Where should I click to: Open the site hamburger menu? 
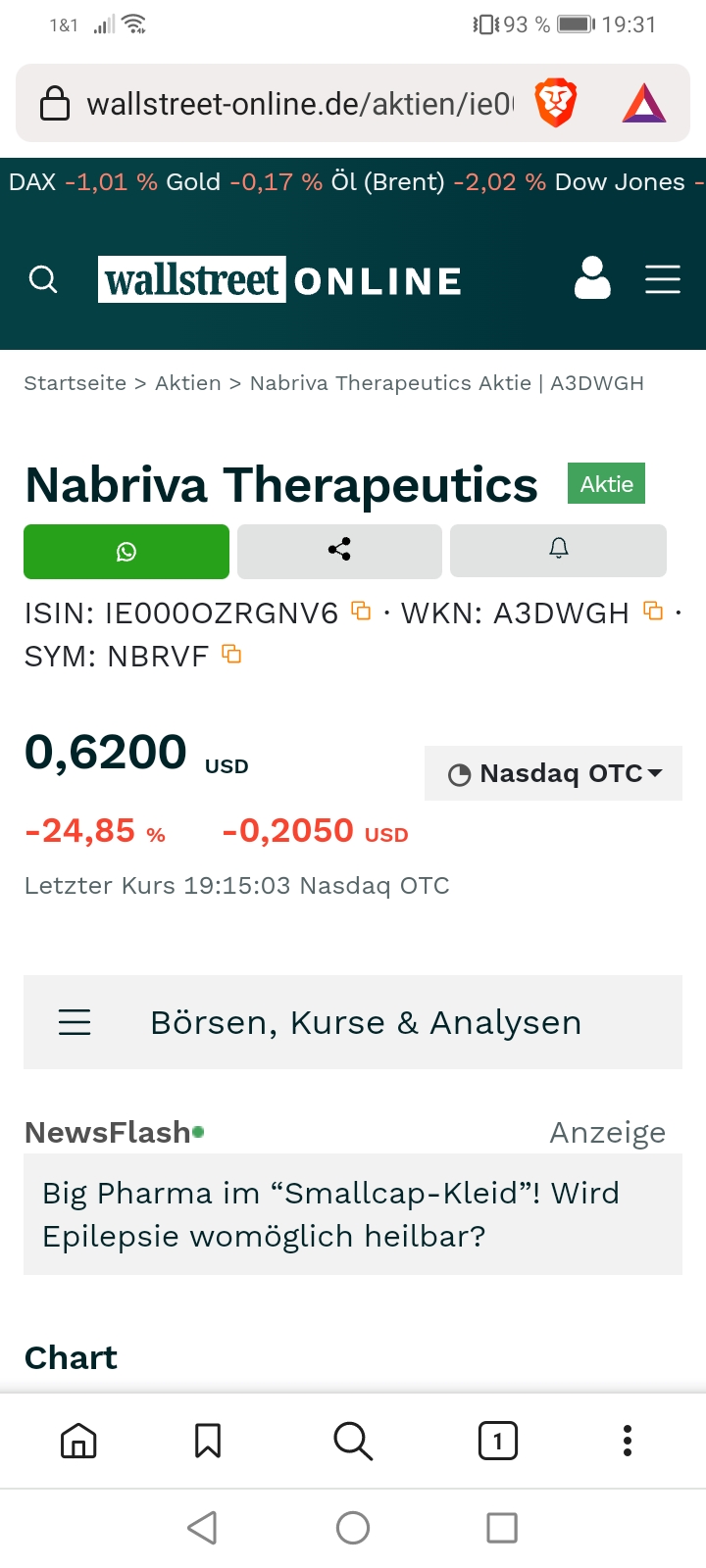tap(663, 279)
